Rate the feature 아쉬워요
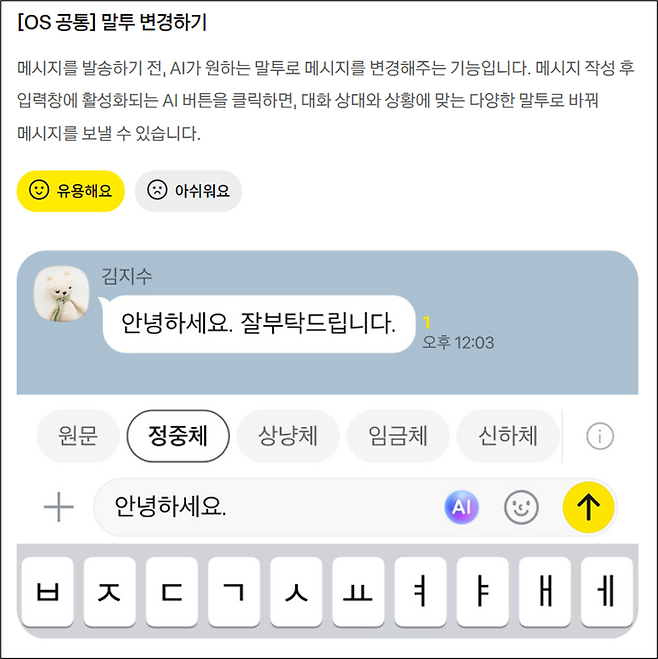The image size is (658, 659). click(188, 190)
